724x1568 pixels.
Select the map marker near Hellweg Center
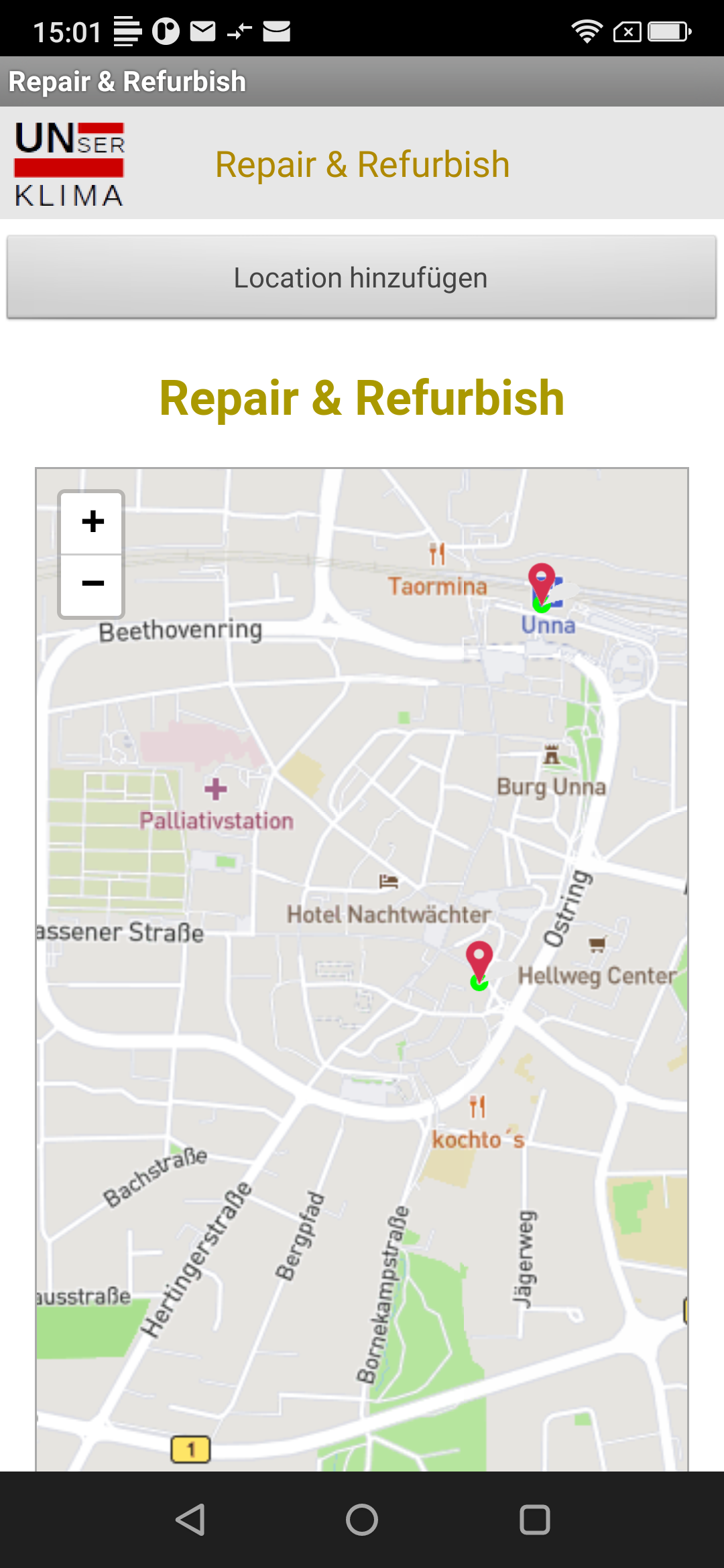(479, 958)
